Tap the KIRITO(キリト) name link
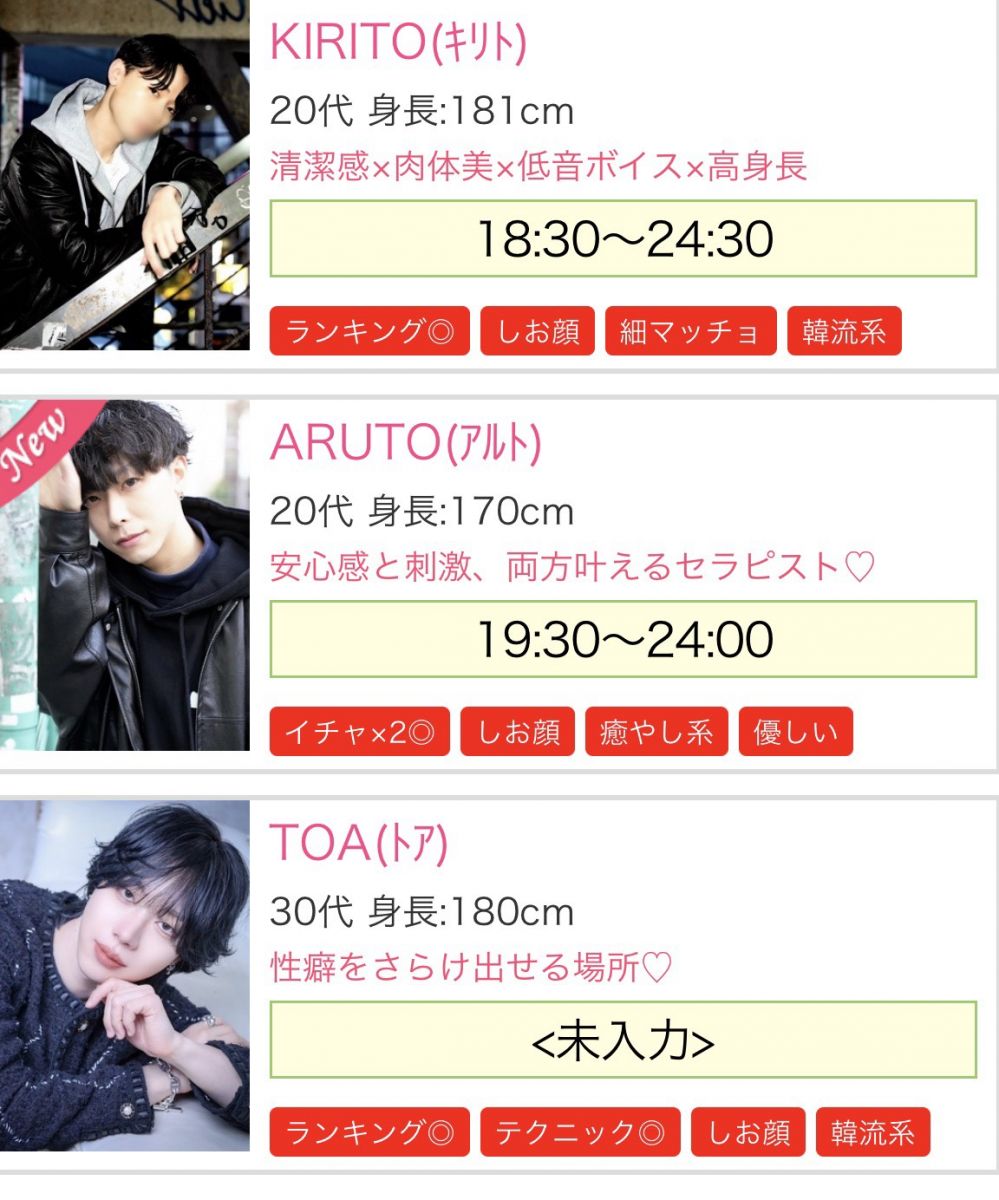The image size is (999, 1200). coord(398,43)
